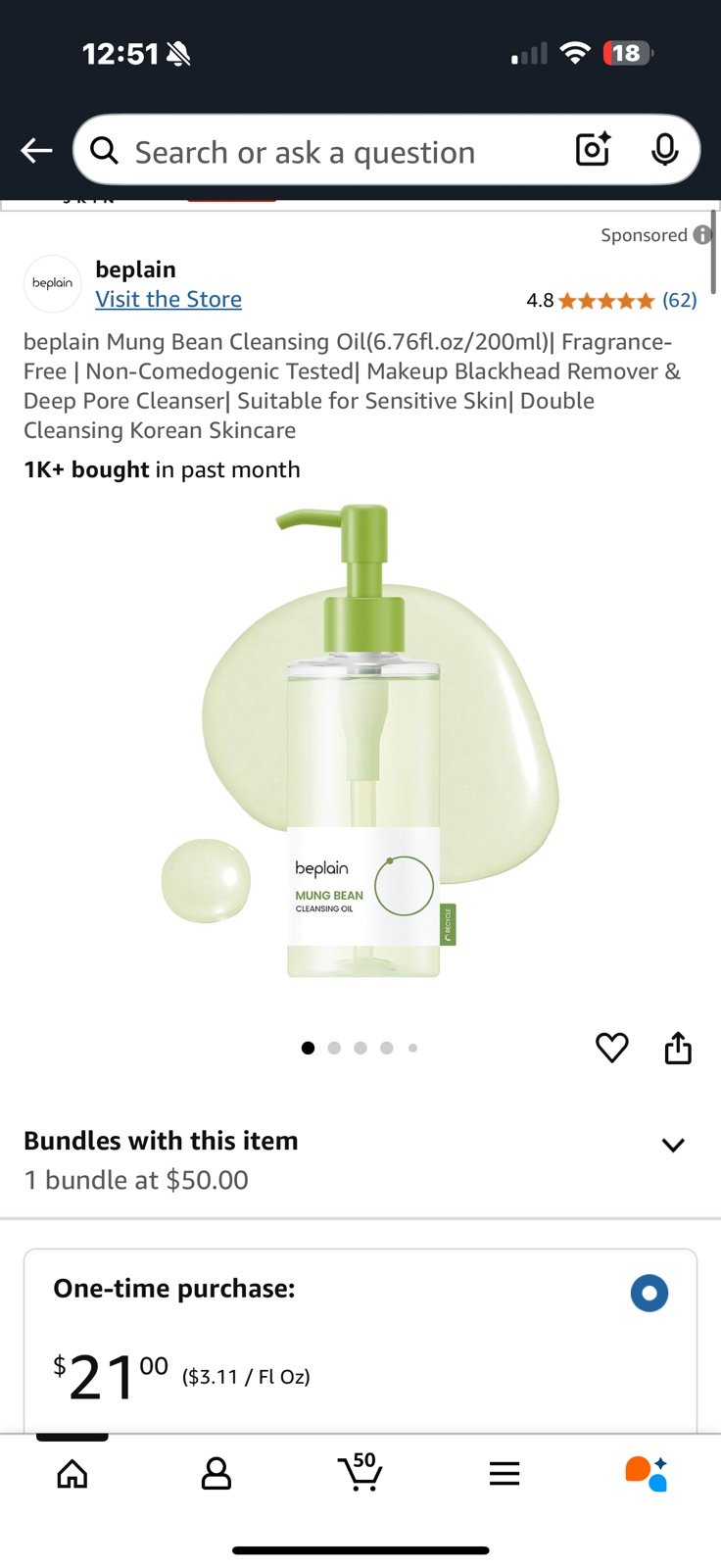The width and height of the screenshot is (721, 1568).
Task: Visit the beplain Store
Action: click(x=168, y=299)
